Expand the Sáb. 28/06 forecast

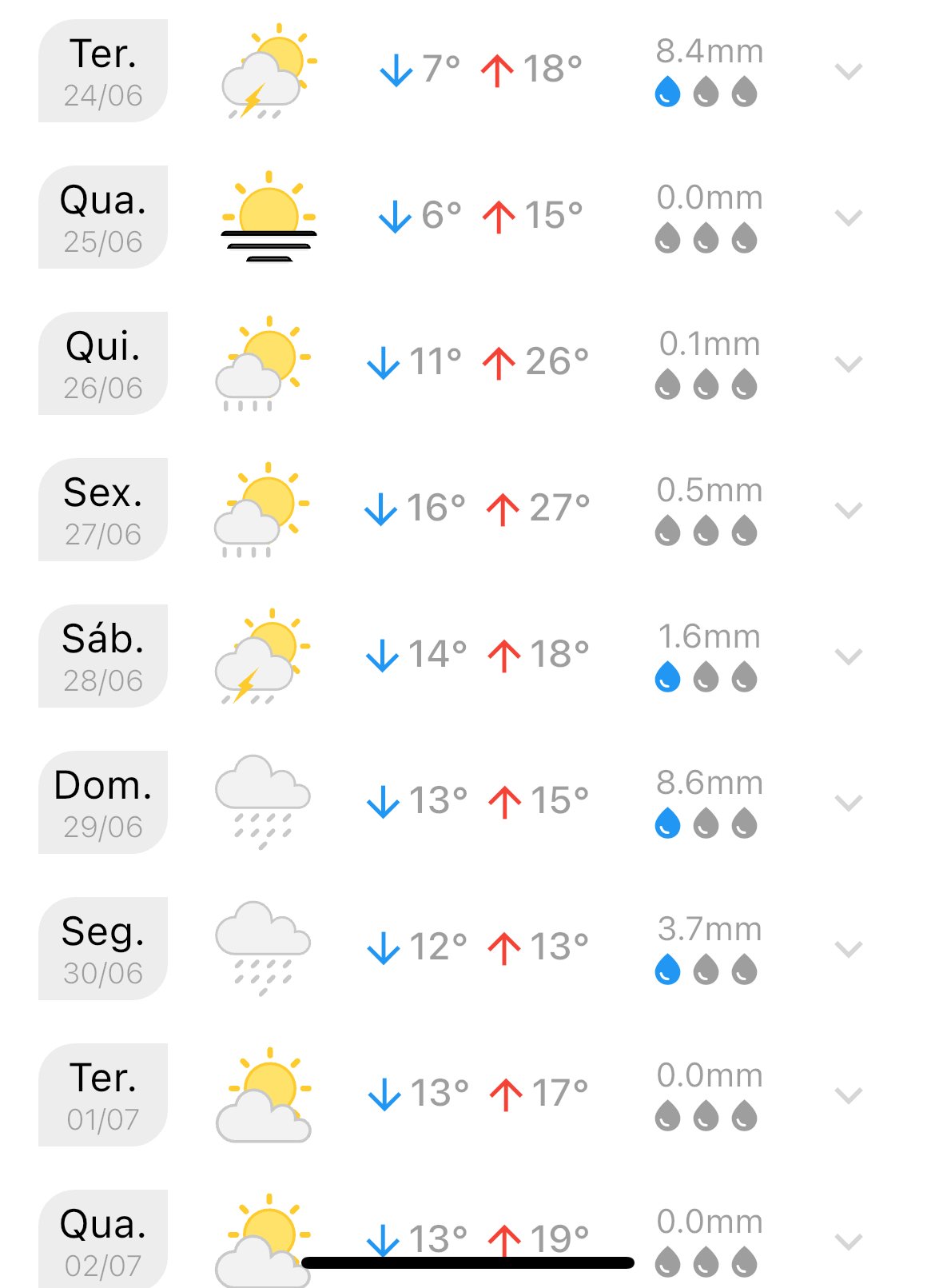(848, 656)
